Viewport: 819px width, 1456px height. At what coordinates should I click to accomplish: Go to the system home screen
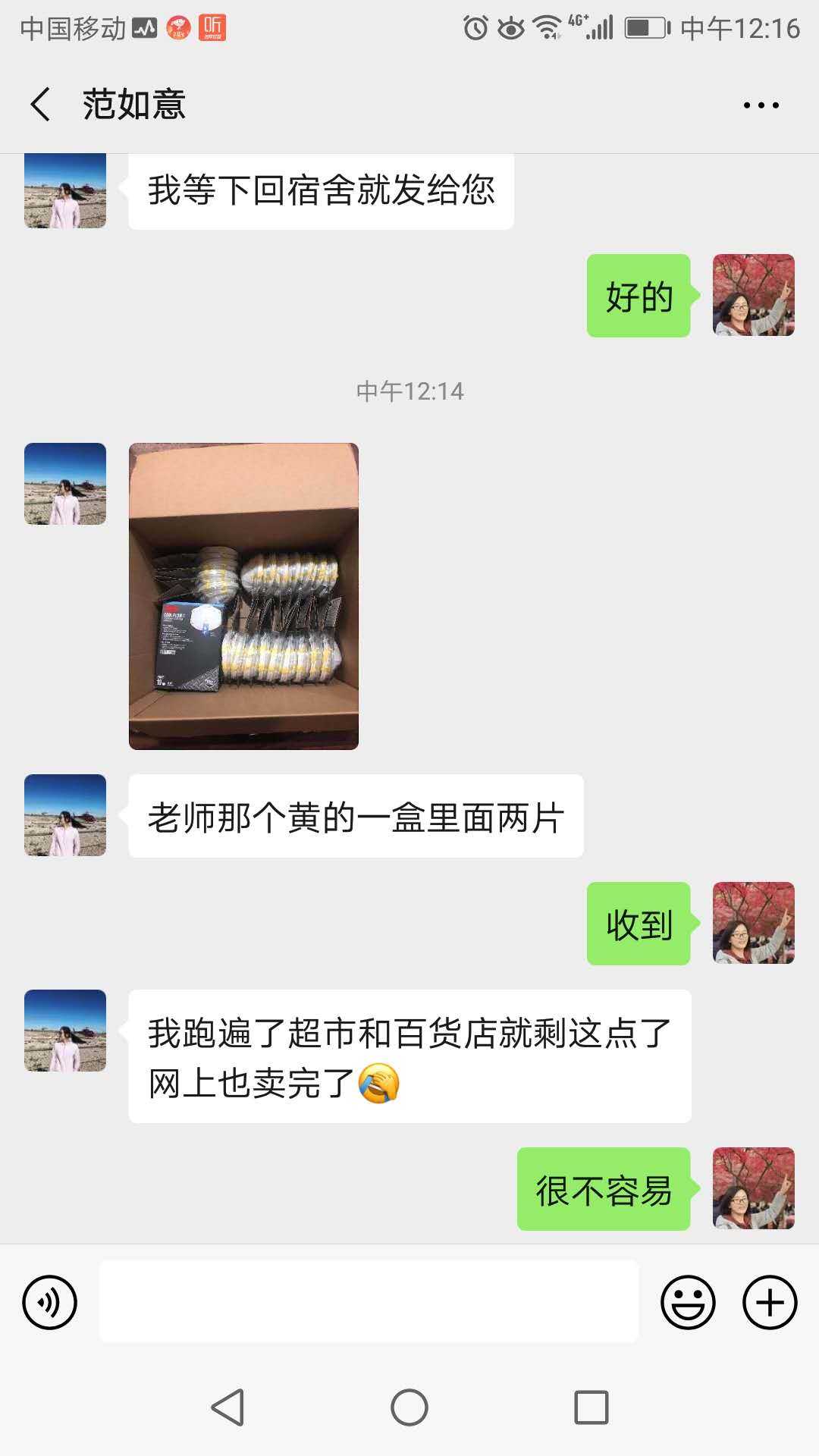409,1407
